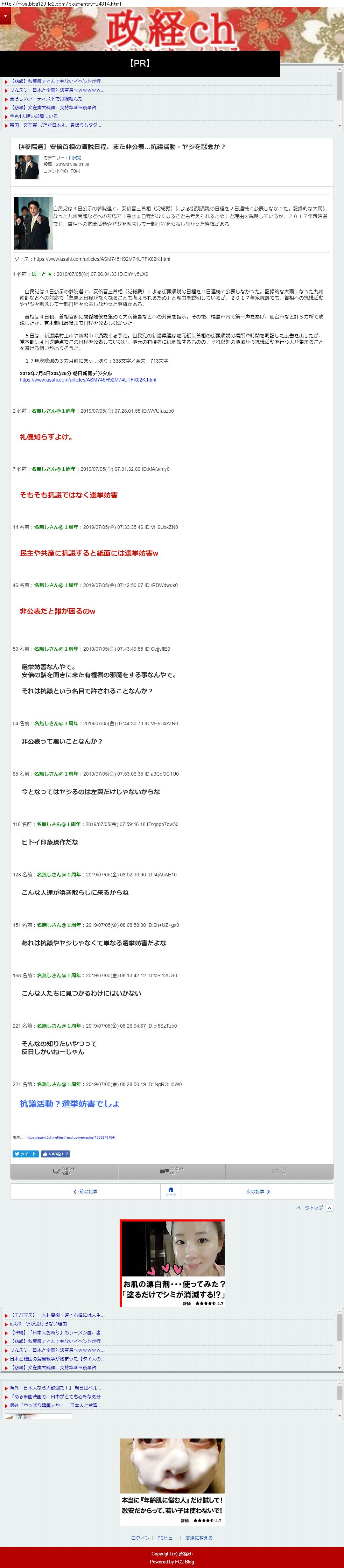Tweet this article with ツイート button
The width and height of the screenshot is (344, 1568).
[x=26, y=1154]
